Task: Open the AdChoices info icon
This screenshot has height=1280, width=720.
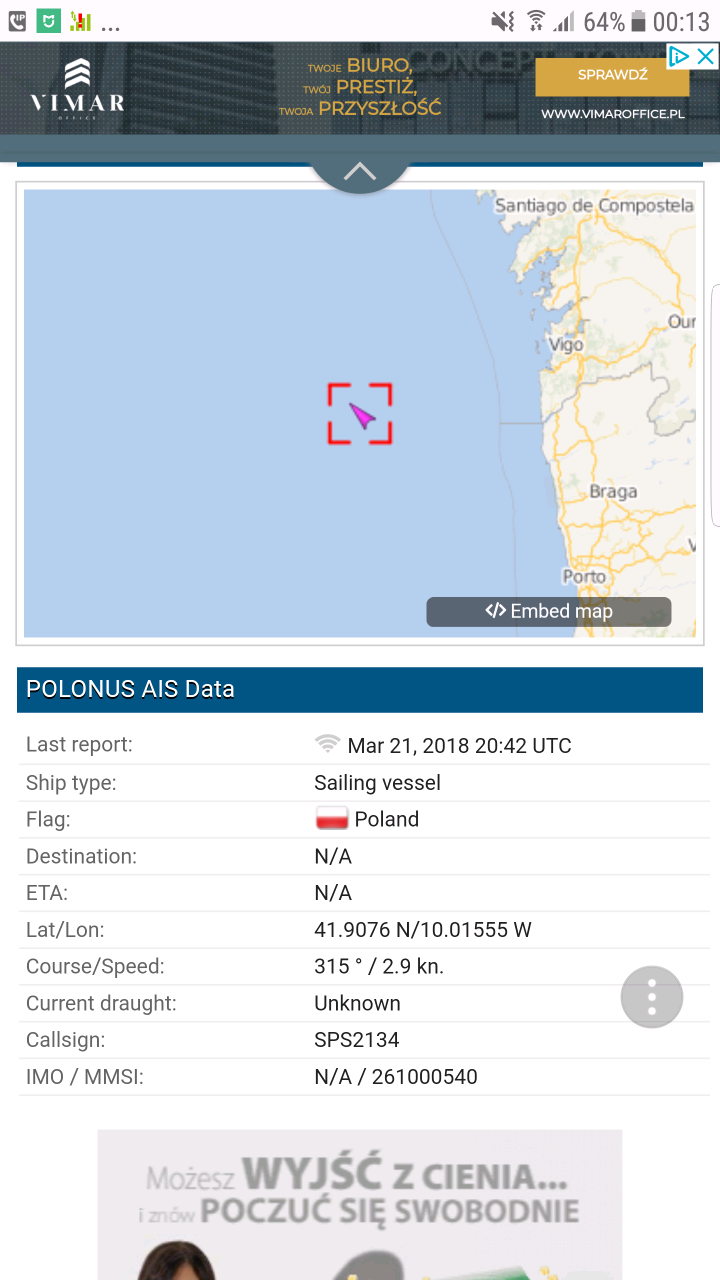Action: (x=680, y=57)
